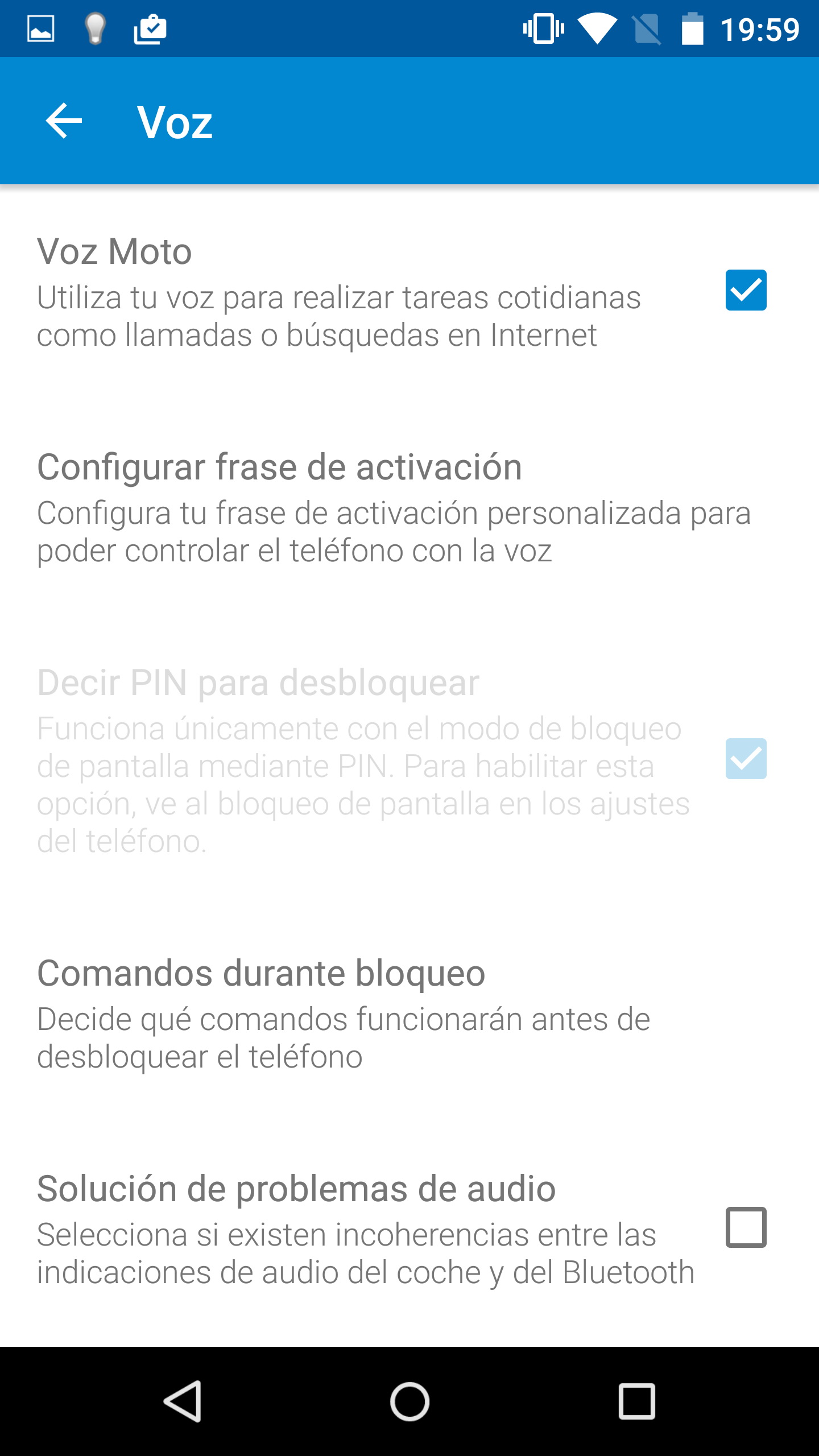Open recent apps from navigation bar

coord(636,1401)
